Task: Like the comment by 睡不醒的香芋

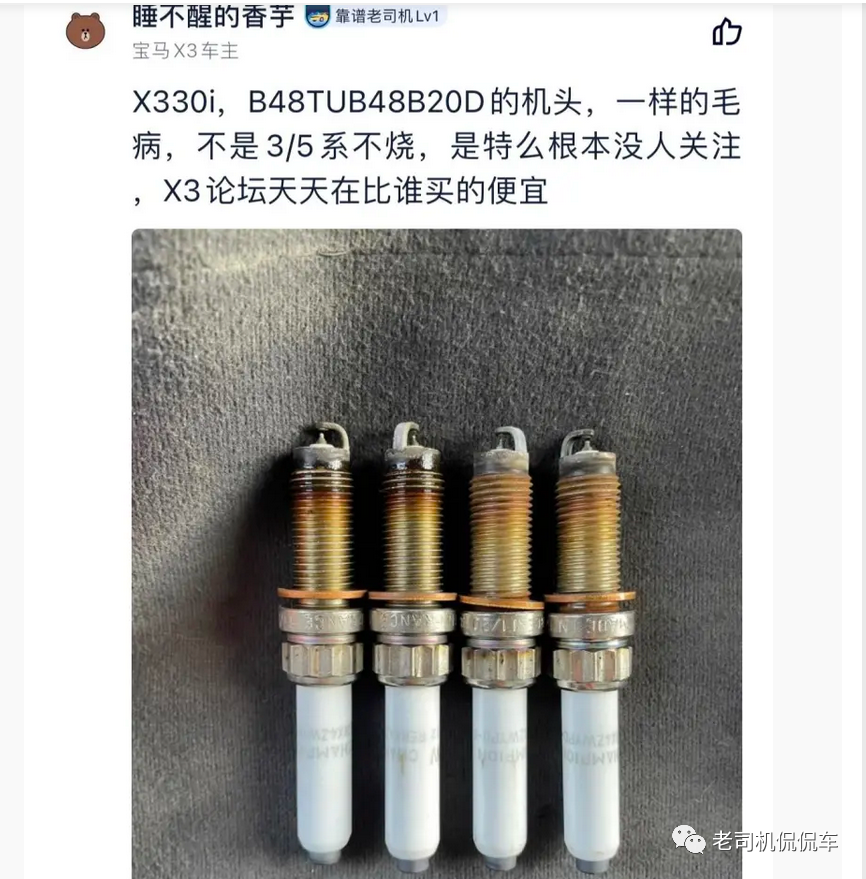Action: (727, 32)
